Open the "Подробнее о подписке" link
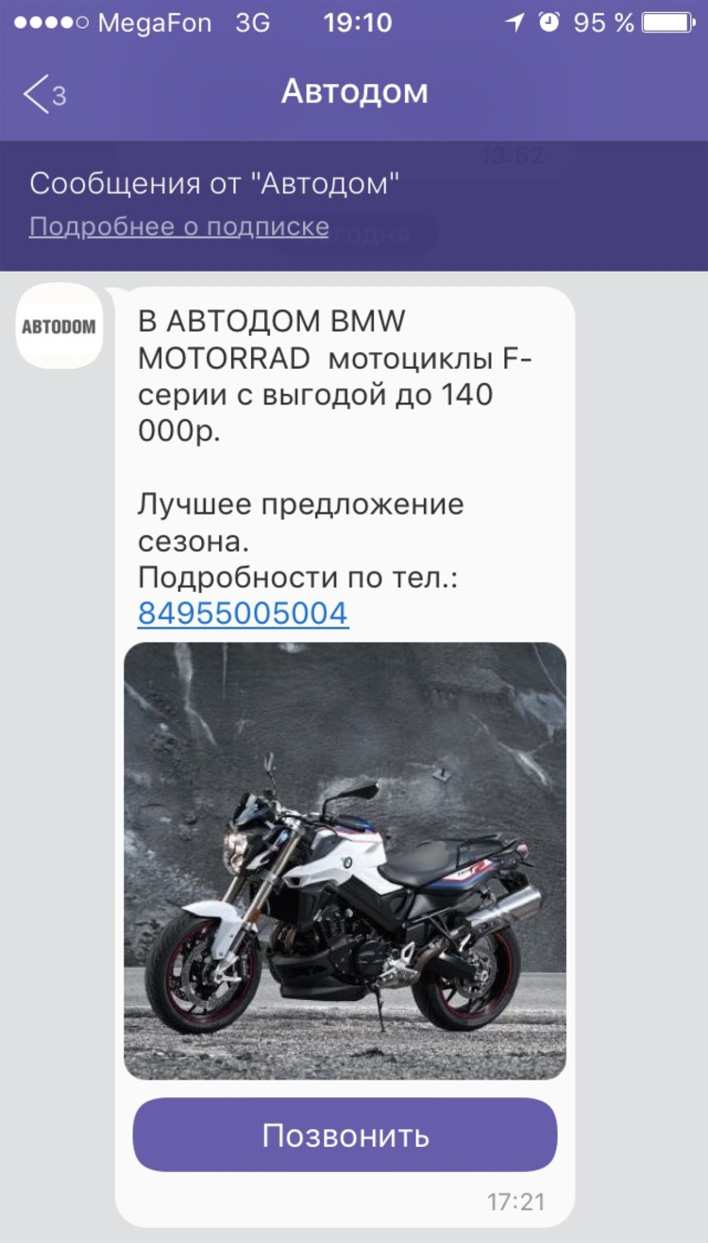Screen dimensions: 708x1243 pos(179,227)
